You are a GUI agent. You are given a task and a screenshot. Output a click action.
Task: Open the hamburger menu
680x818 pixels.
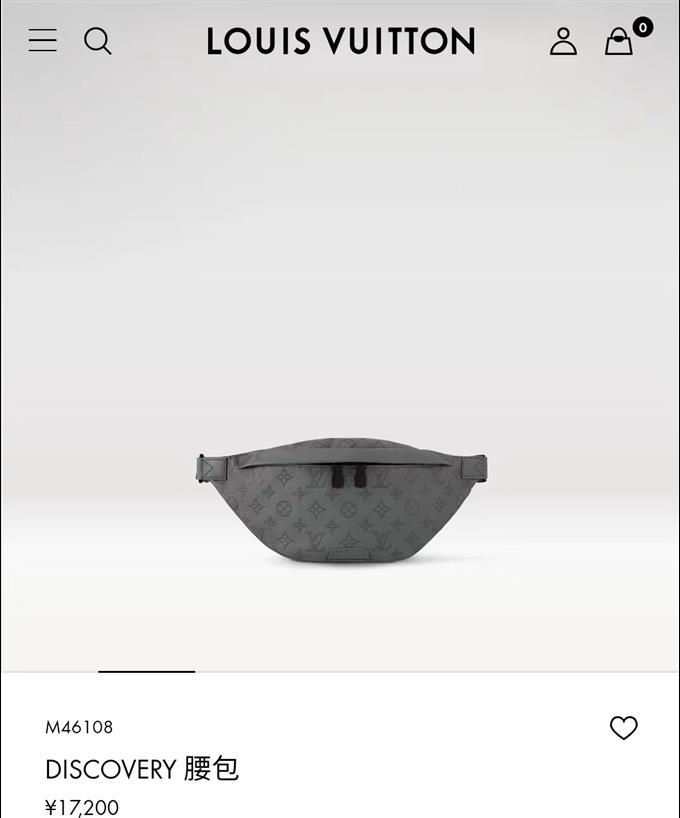point(42,40)
